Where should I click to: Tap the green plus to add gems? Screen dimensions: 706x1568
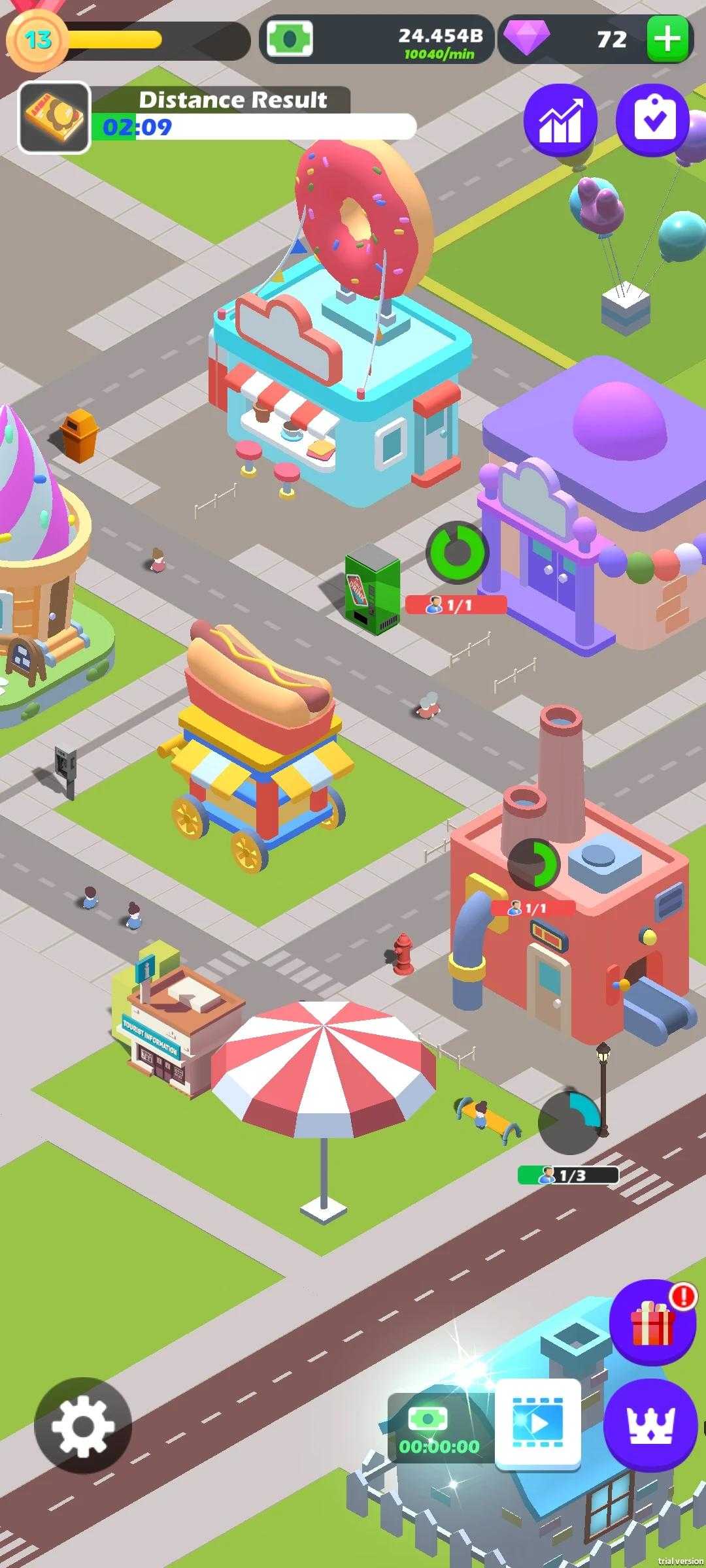tap(667, 39)
